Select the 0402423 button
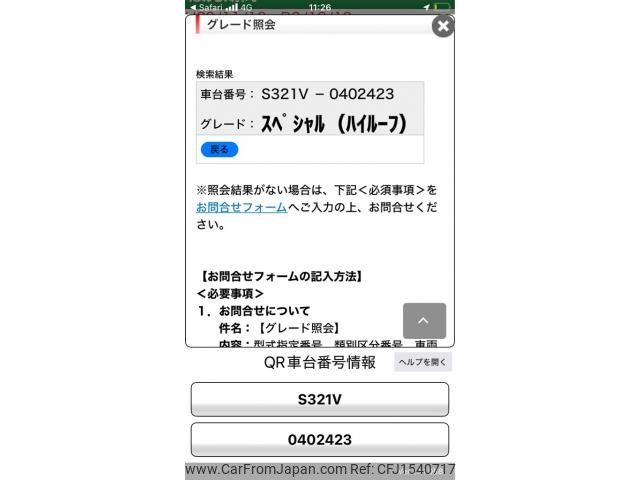Viewport: 640px width, 480px height. click(319, 439)
